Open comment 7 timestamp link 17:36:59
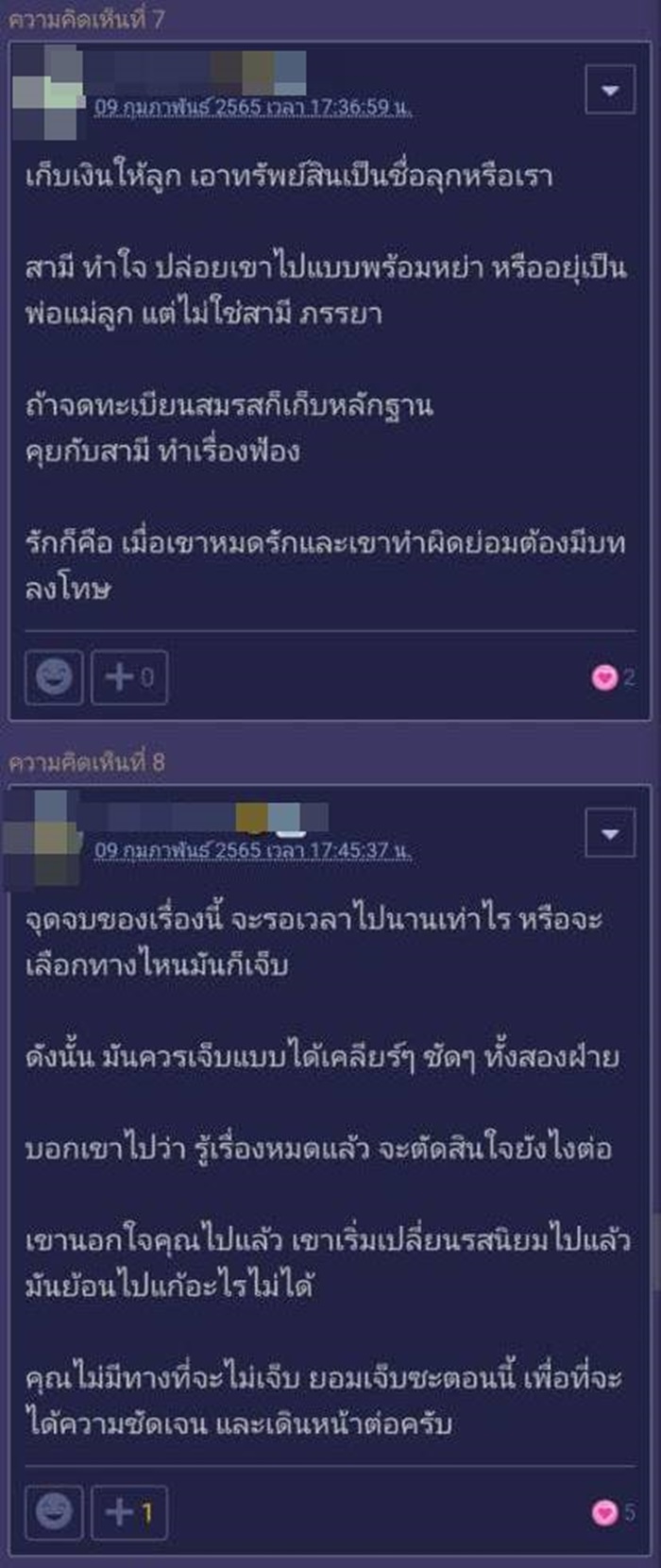The image size is (661, 1568). click(253, 107)
